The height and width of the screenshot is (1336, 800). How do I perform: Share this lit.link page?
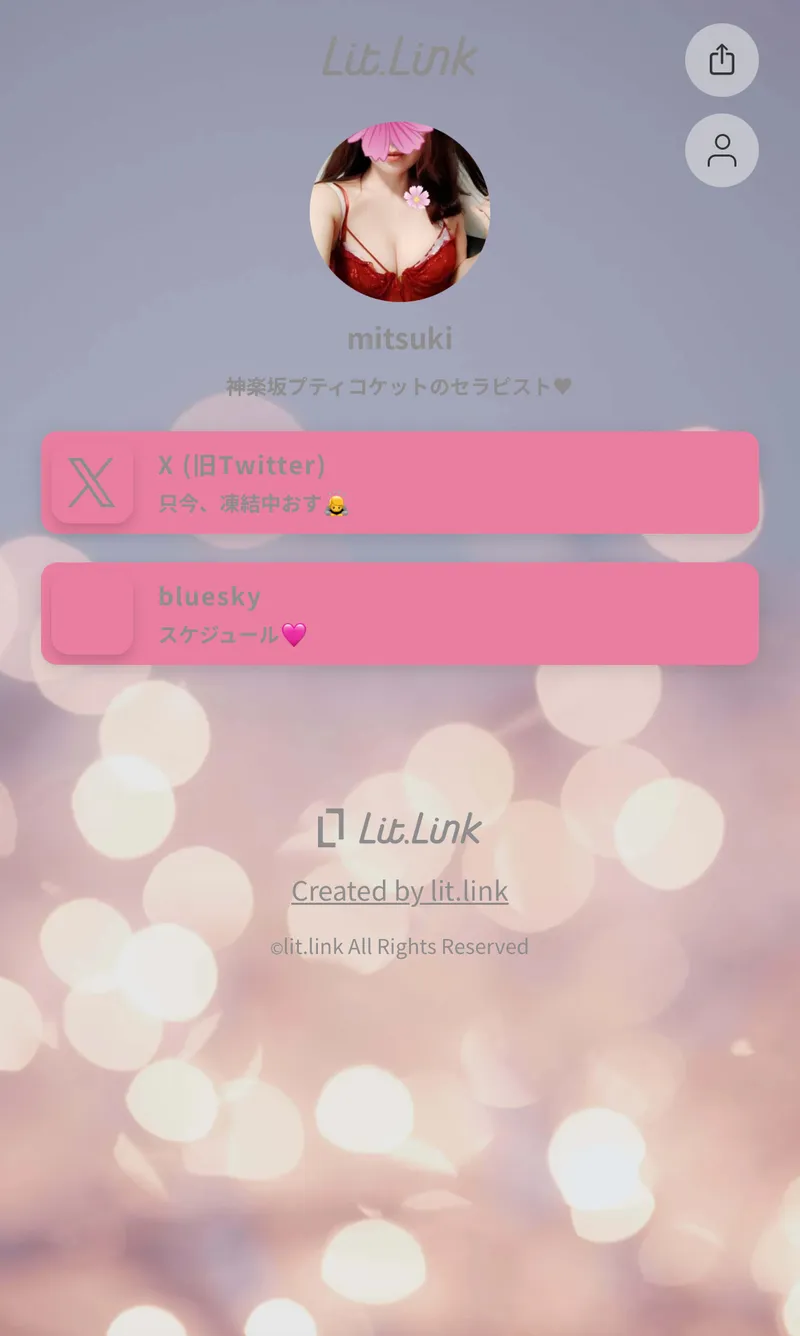(x=721, y=60)
